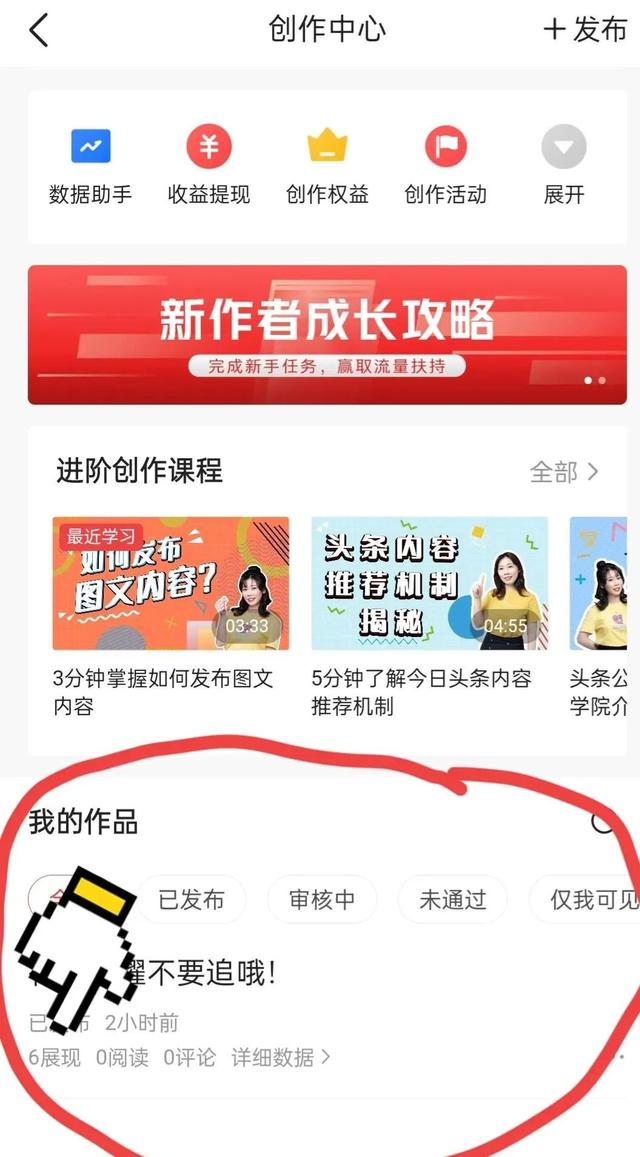The image size is (640, 1157).
Task: Filter my works by 审核中
Action: [322, 899]
